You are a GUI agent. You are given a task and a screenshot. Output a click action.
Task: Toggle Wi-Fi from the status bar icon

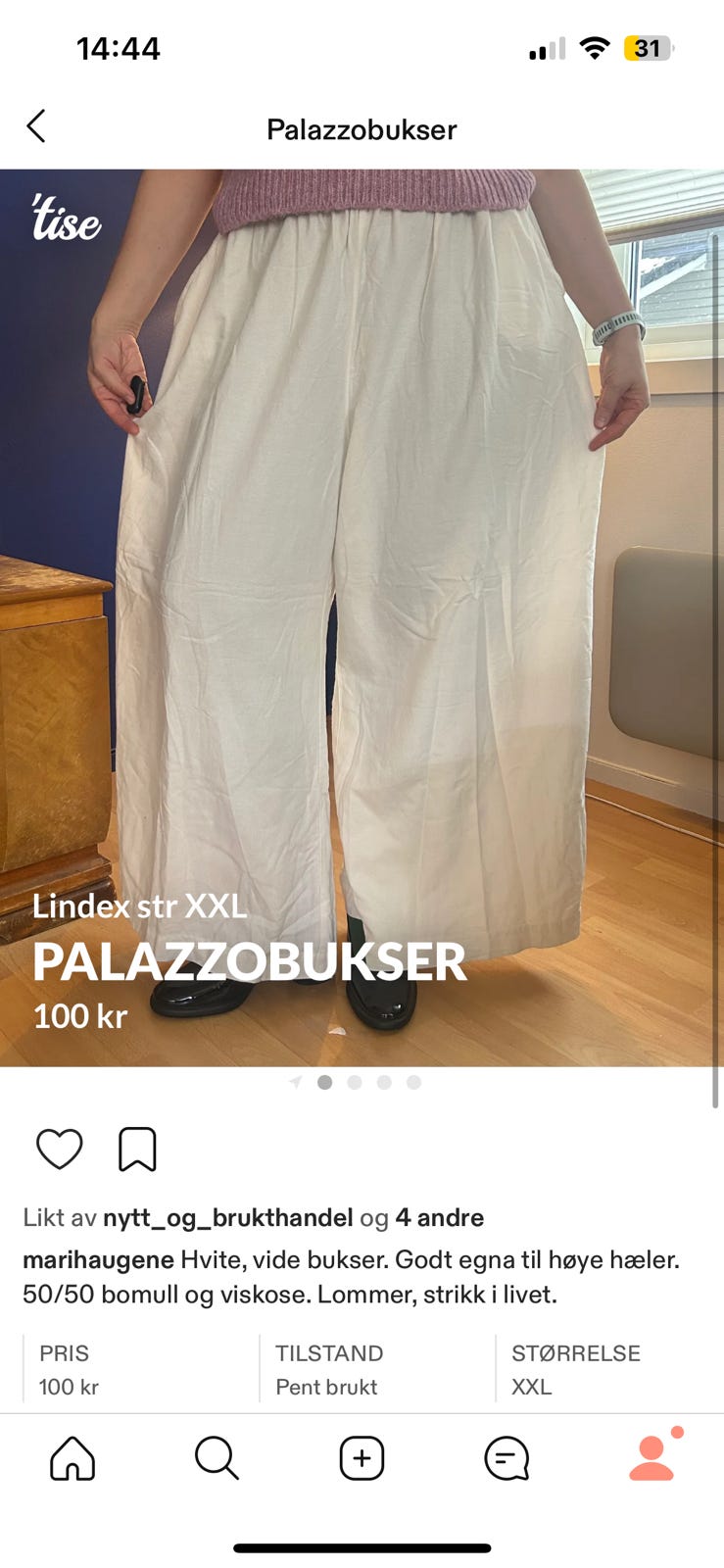point(593,46)
